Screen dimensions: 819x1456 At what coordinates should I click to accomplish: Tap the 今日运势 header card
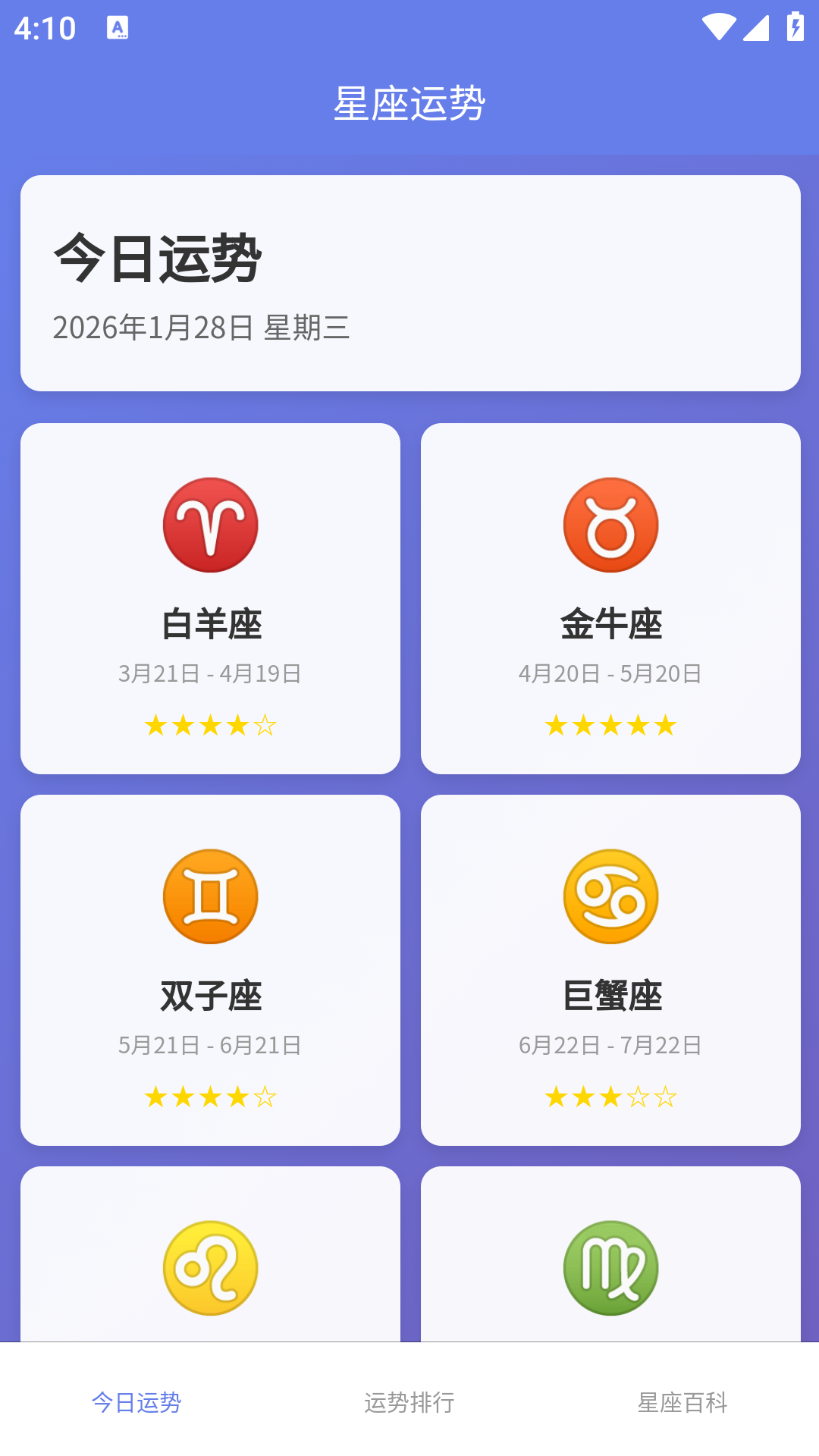coord(409,283)
